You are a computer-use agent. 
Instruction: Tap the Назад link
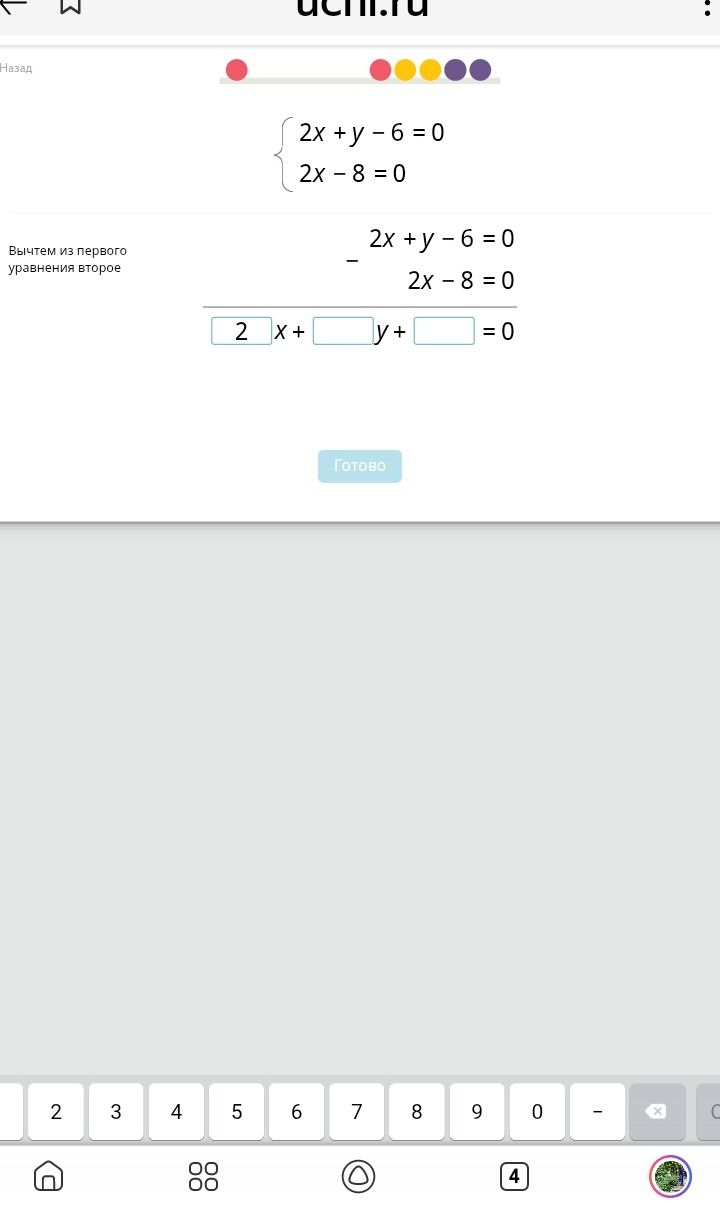[x=16, y=68]
